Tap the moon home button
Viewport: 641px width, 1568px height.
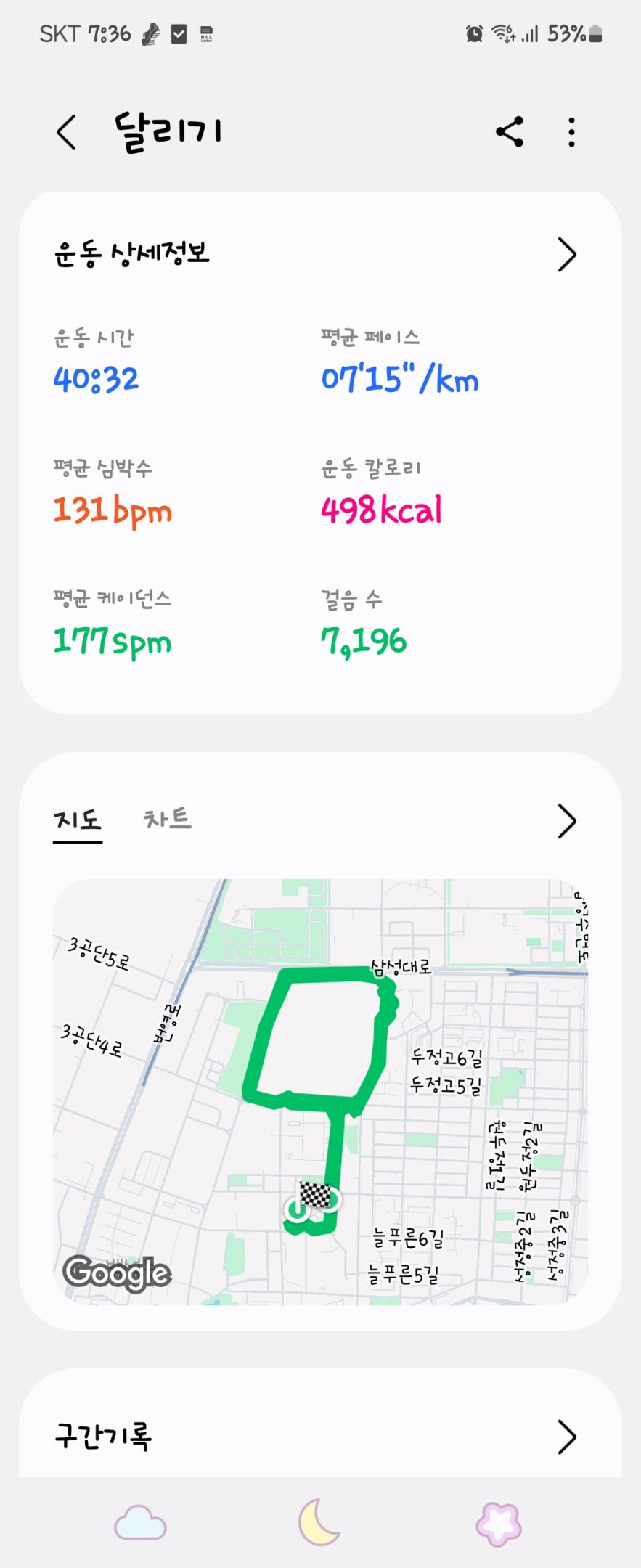(319, 1523)
